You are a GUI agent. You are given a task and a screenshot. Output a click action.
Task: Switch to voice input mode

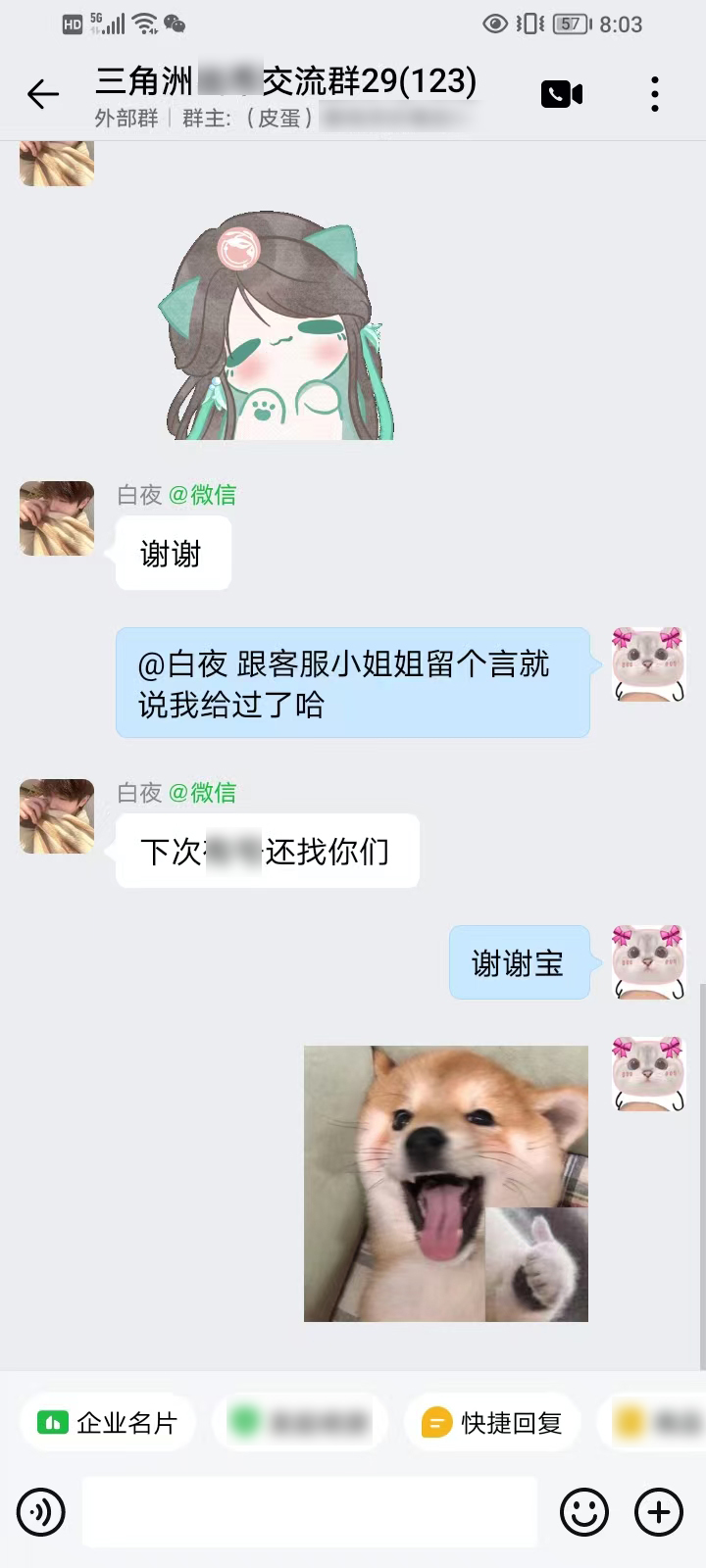tap(41, 1512)
